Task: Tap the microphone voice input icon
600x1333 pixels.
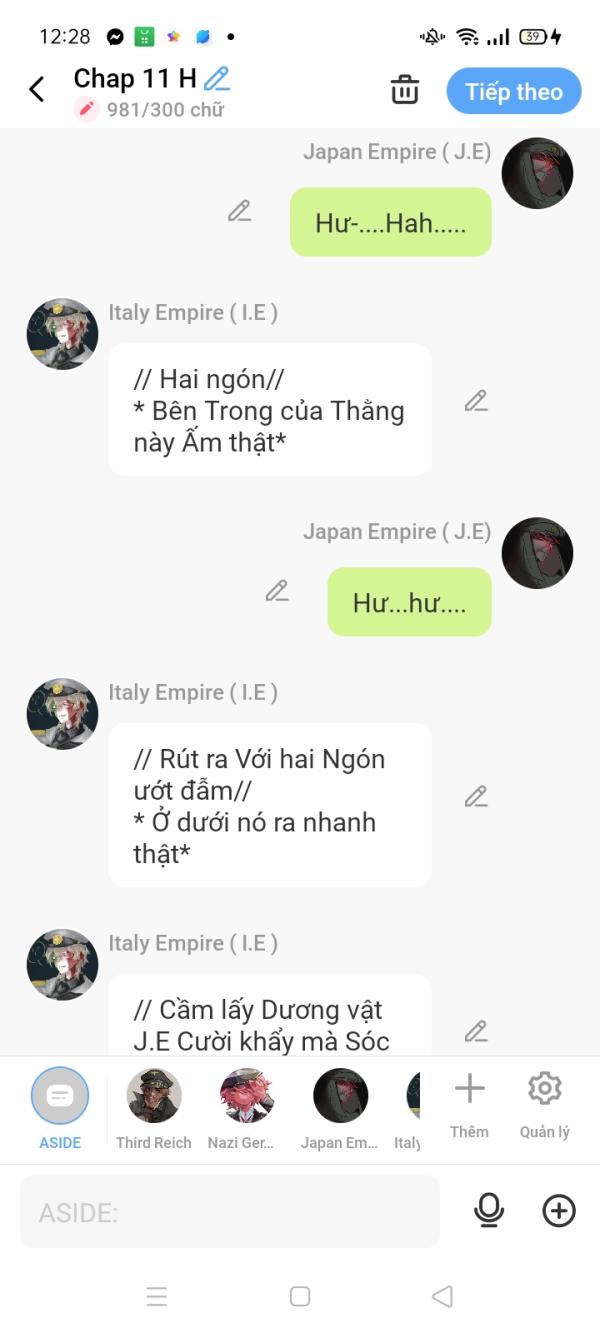Action: click(489, 1211)
